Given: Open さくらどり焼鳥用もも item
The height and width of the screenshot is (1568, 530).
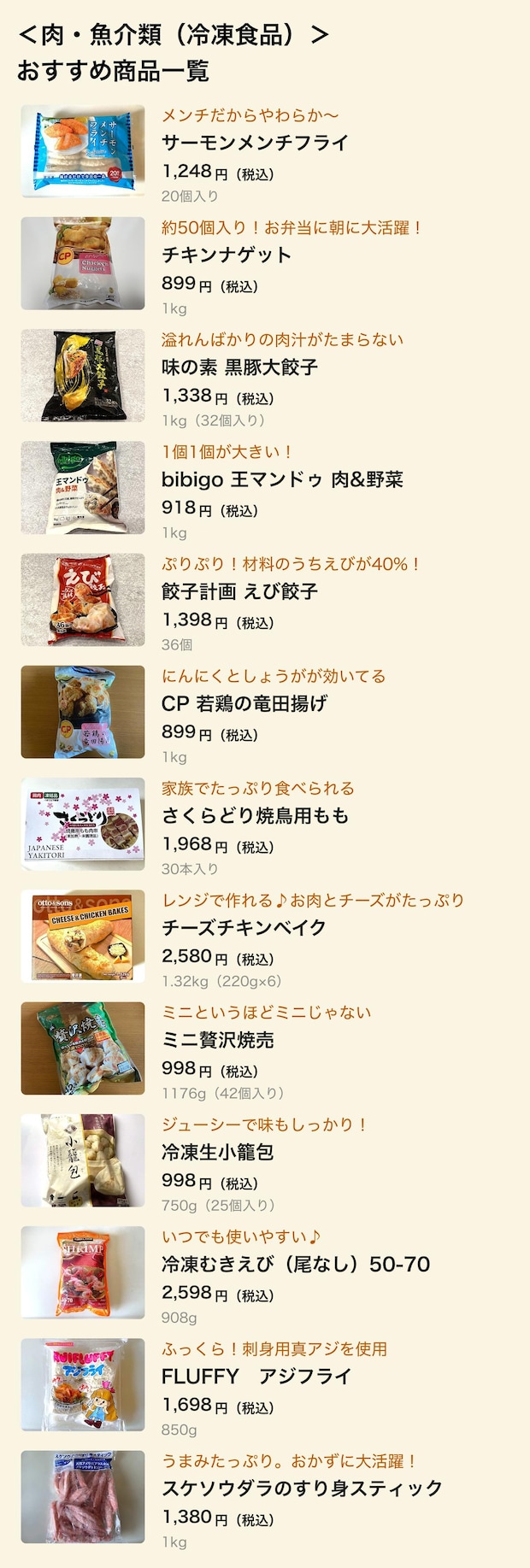Looking at the screenshot, I should pos(255,815).
